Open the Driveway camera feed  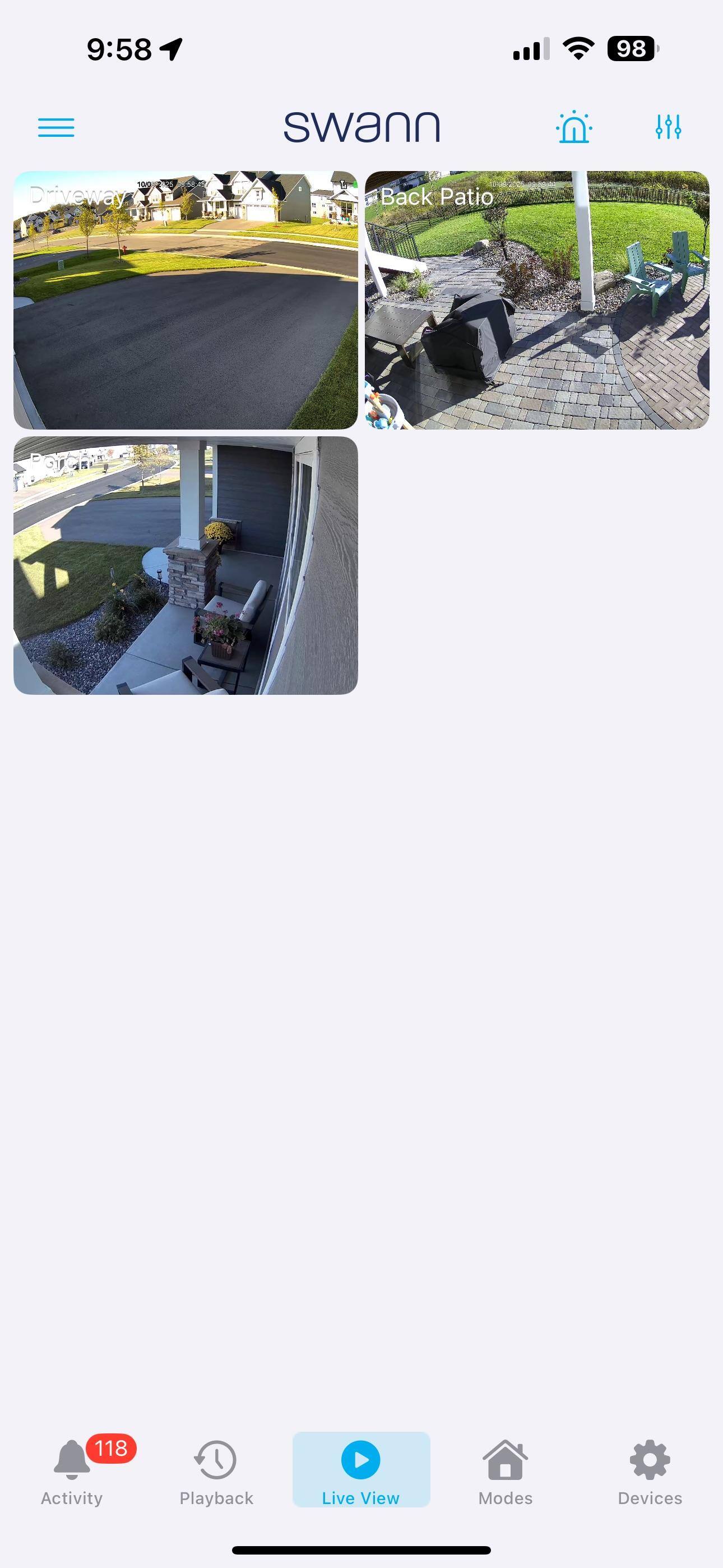coord(186,300)
